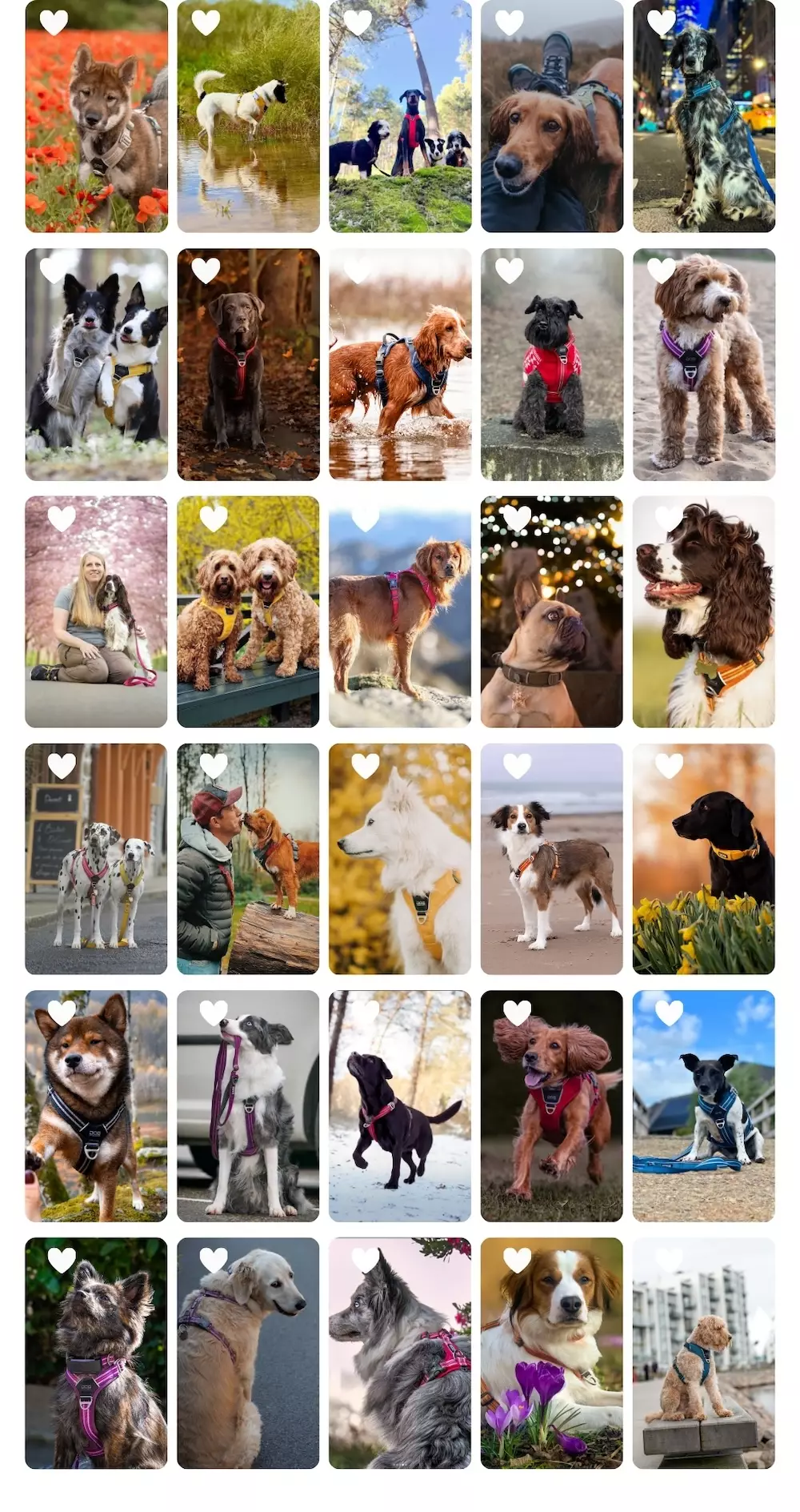Open the black dog jumping in snow photo

pyautogui.click(x=400, y=1106)
